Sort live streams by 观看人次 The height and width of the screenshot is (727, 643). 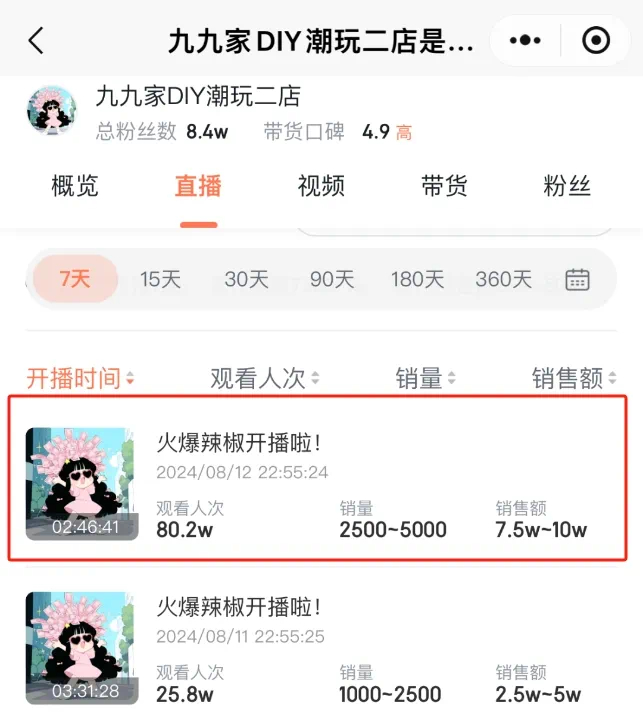click(264, 378)
